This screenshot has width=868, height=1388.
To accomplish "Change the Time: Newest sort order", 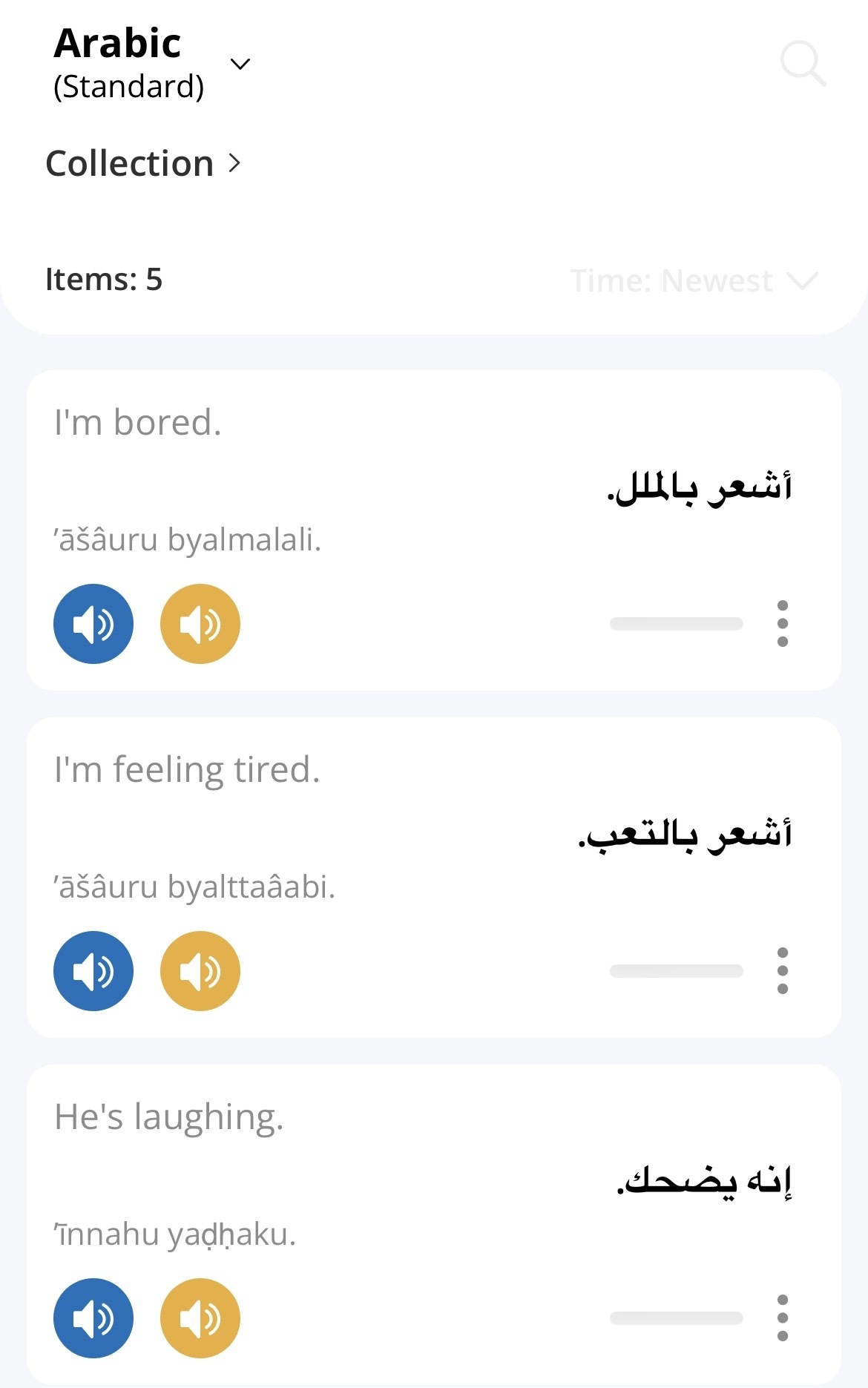I will [x=694, y=281].
